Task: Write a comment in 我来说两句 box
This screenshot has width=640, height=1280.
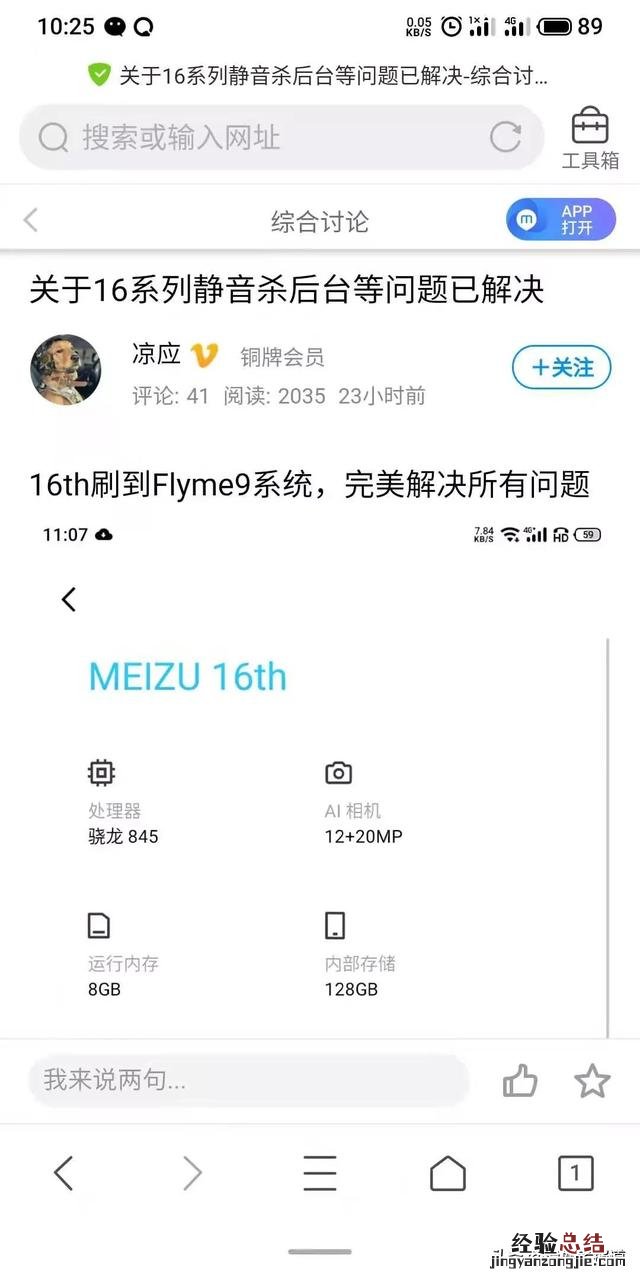Action: 248,1080
